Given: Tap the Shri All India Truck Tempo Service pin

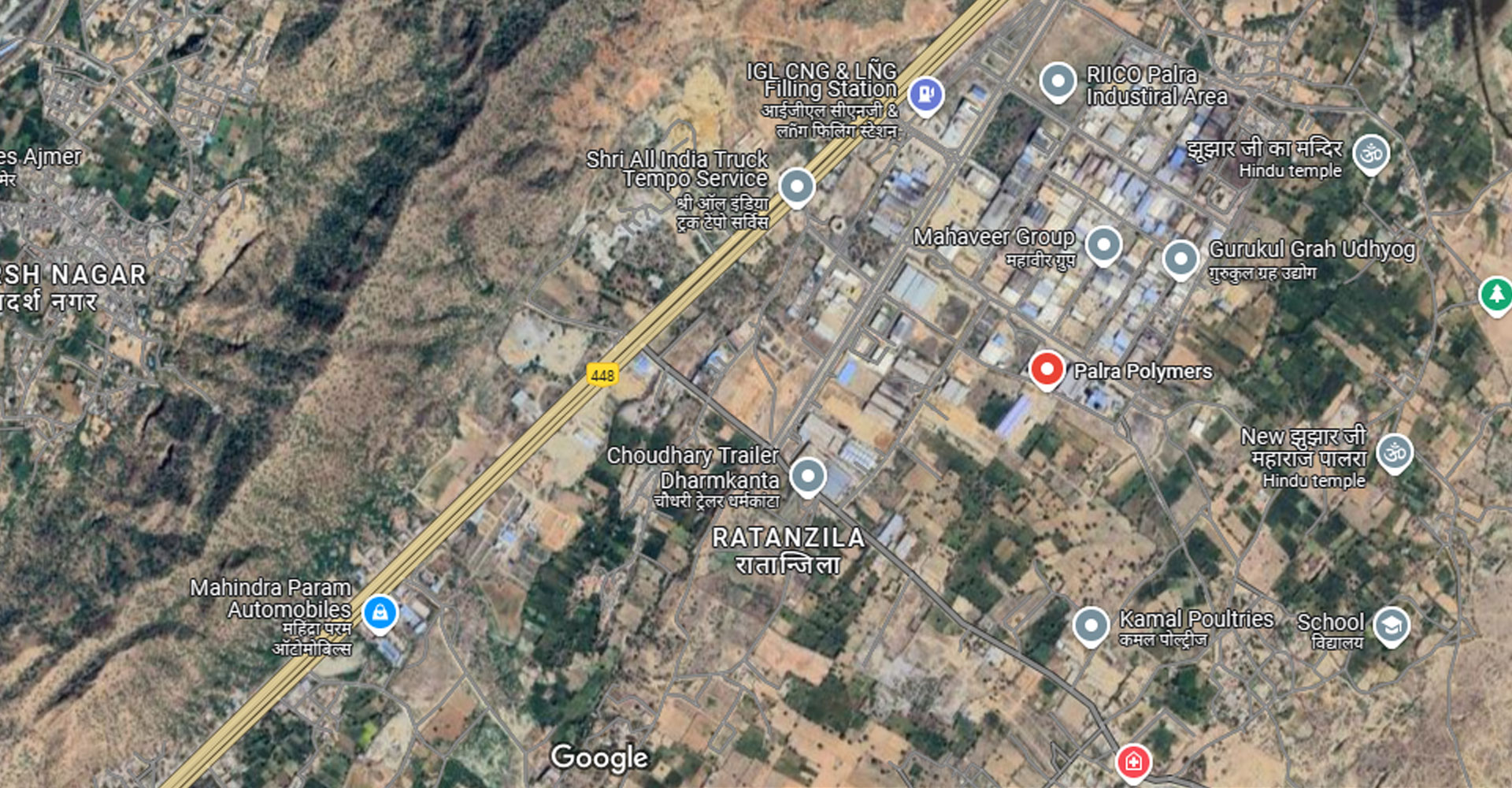Looking at the screenshot, I should pyautogui.click(x=796, y=187).
